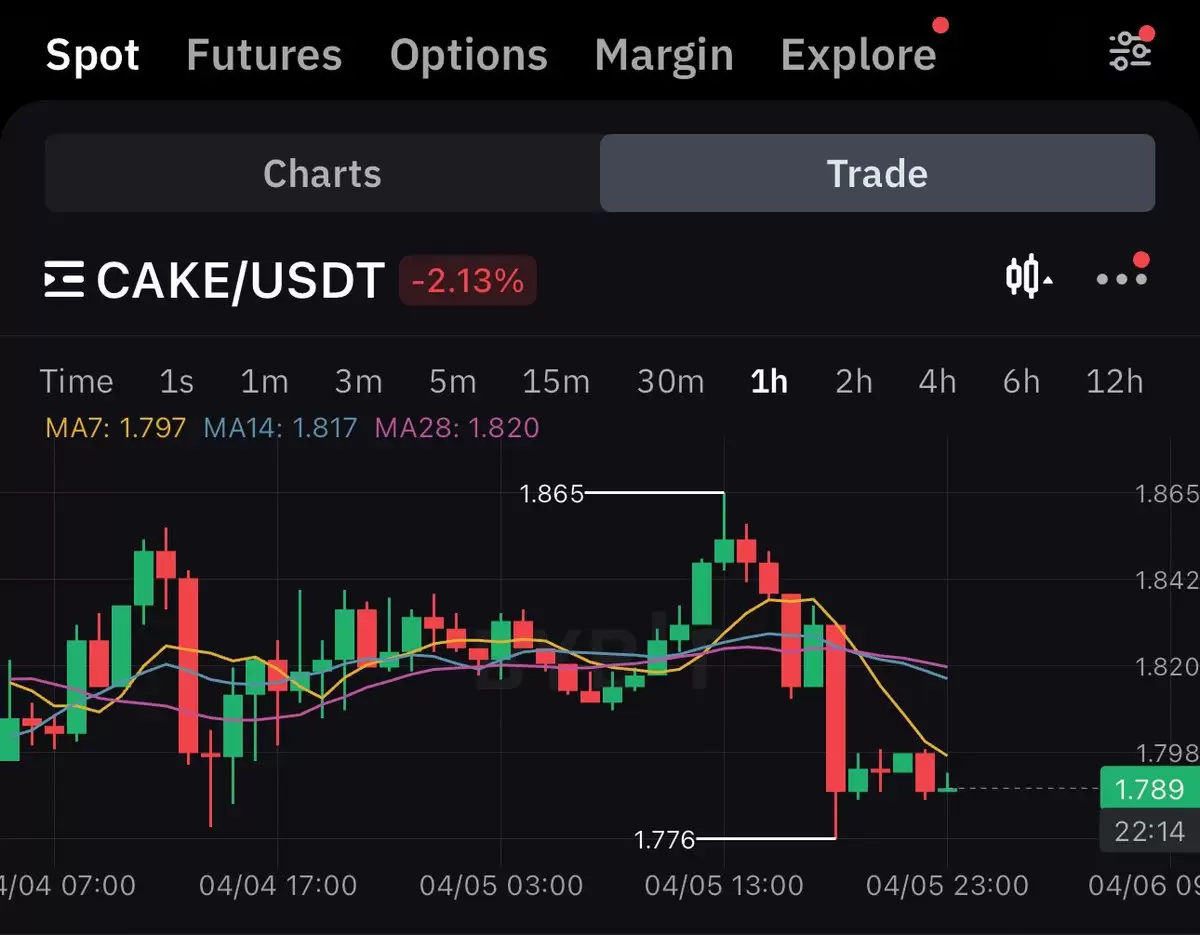1200x935 pixels.
Task: Switch to the Charts view
Action: click(322, 174)
